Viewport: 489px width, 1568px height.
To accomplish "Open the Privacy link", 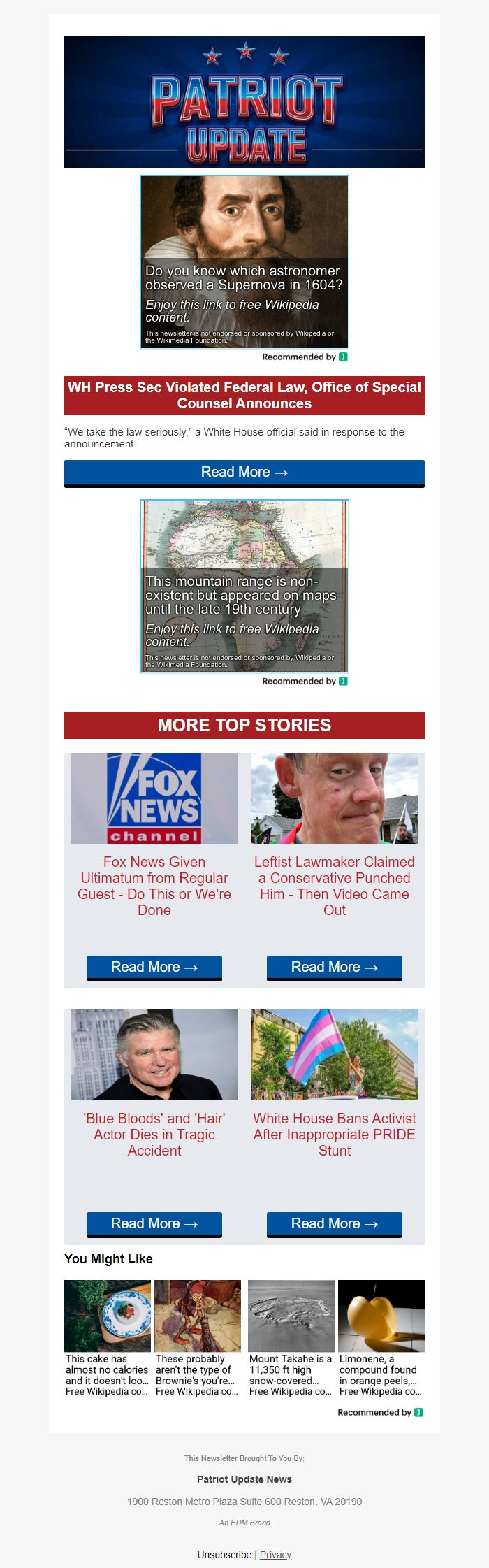I will click(275, 1554).
